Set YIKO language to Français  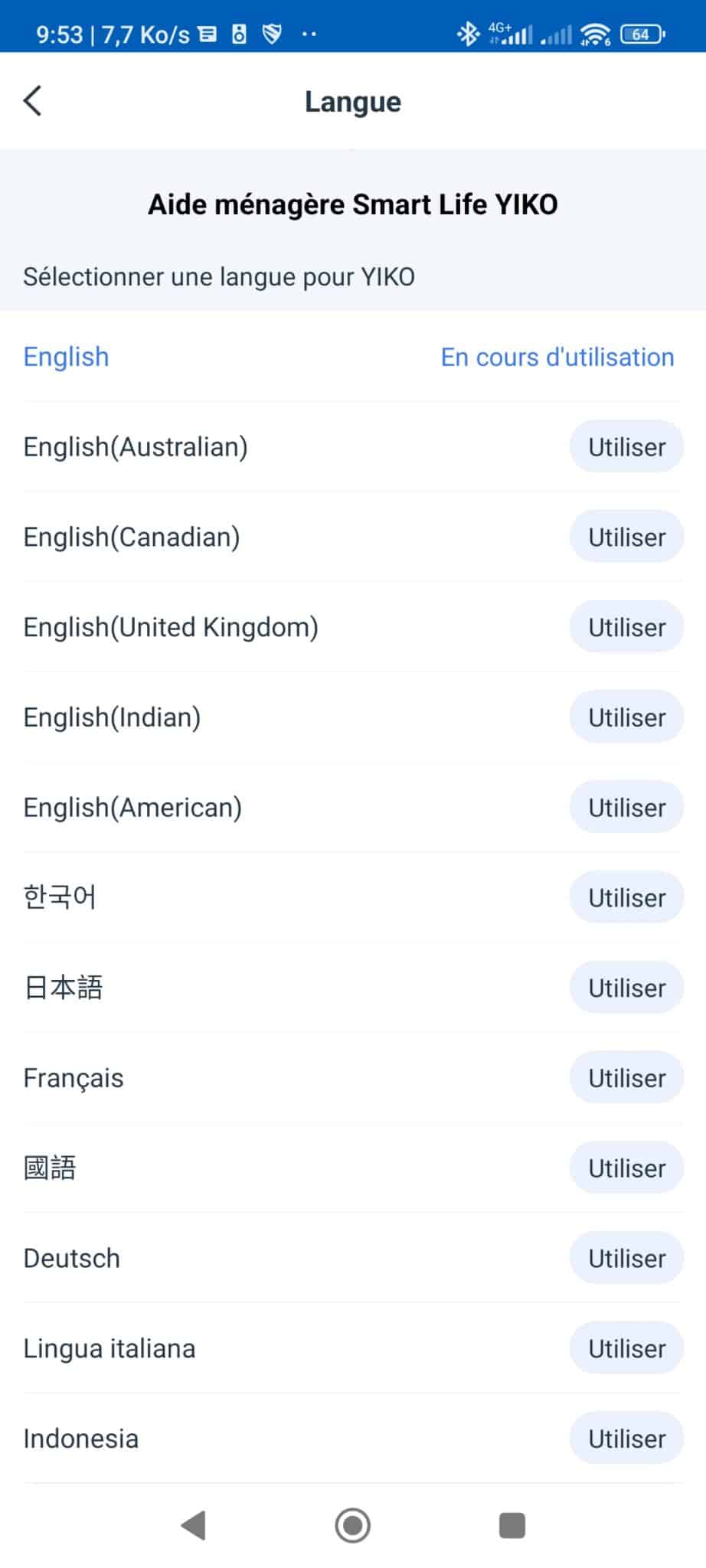626,1078
